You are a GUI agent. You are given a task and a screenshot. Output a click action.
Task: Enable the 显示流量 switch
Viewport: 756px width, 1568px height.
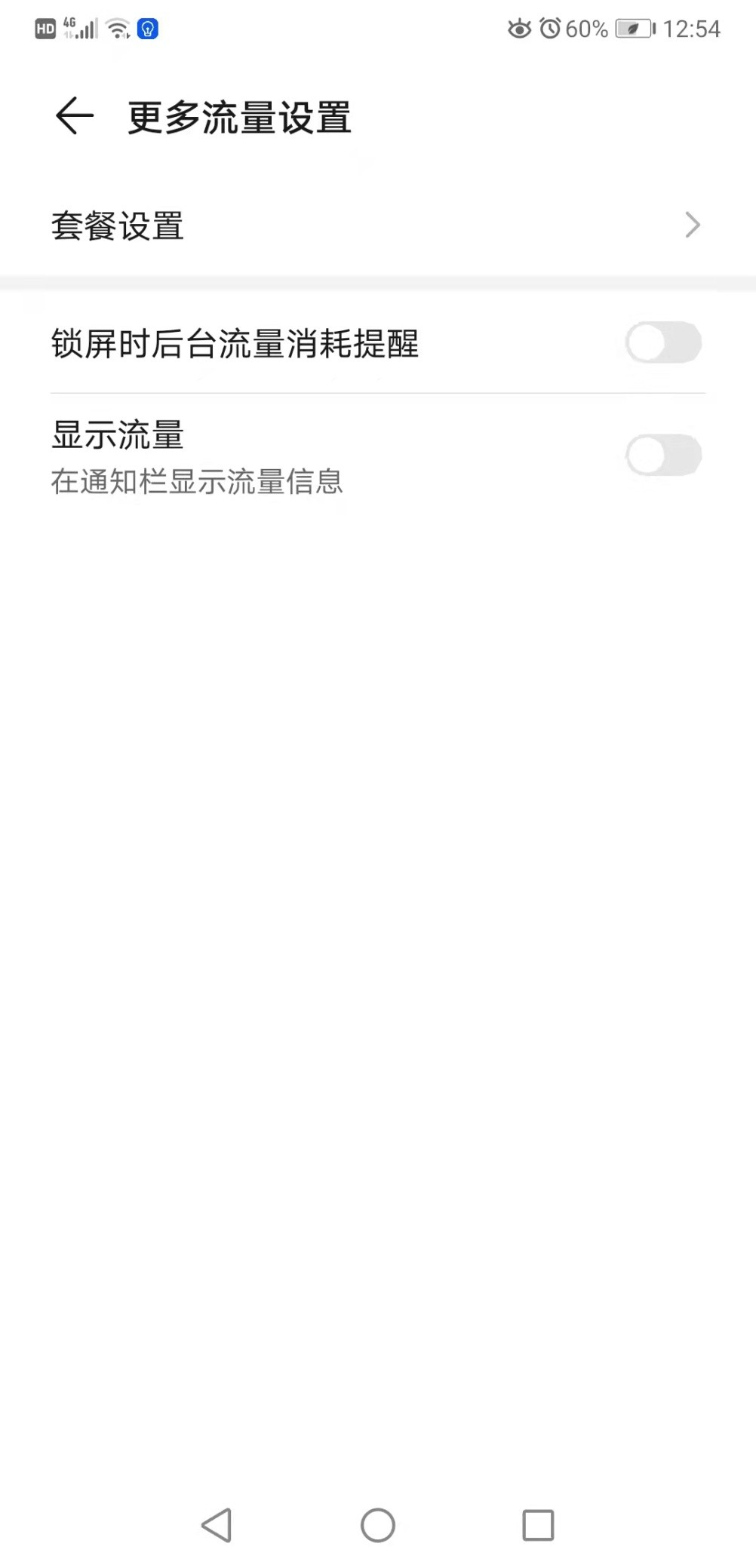(x=662, y=453)
